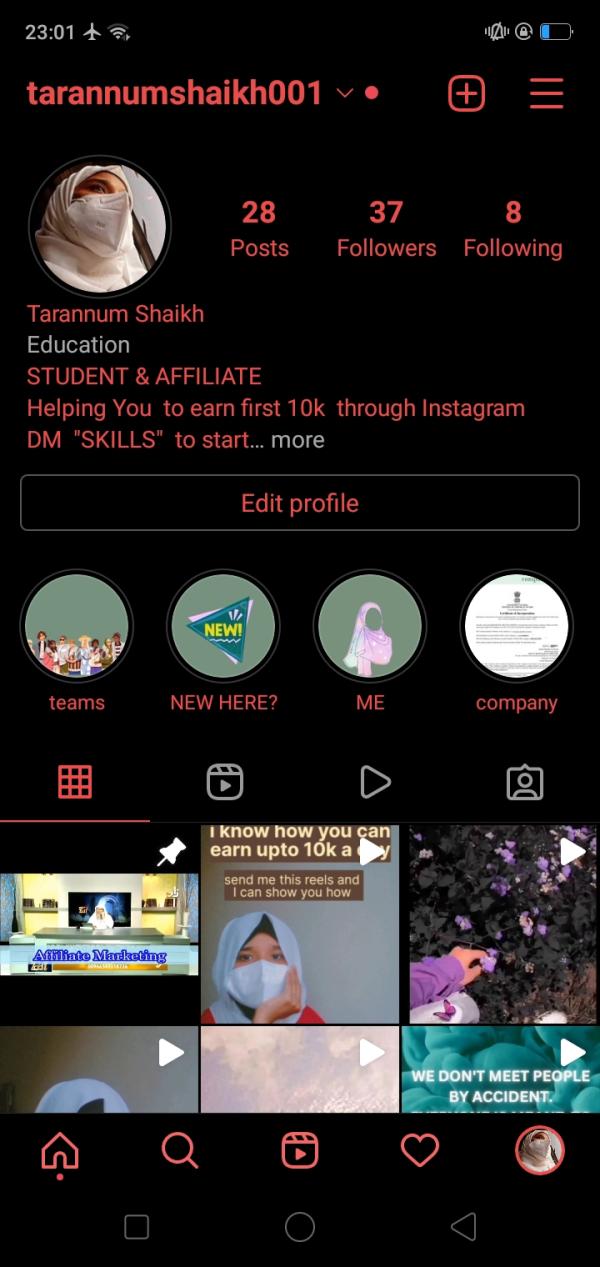Image resolution: width=600 pixels, height=1267 pixels.
Task: Open the NEW HERE? story highlight
Action: click(223, 627)
